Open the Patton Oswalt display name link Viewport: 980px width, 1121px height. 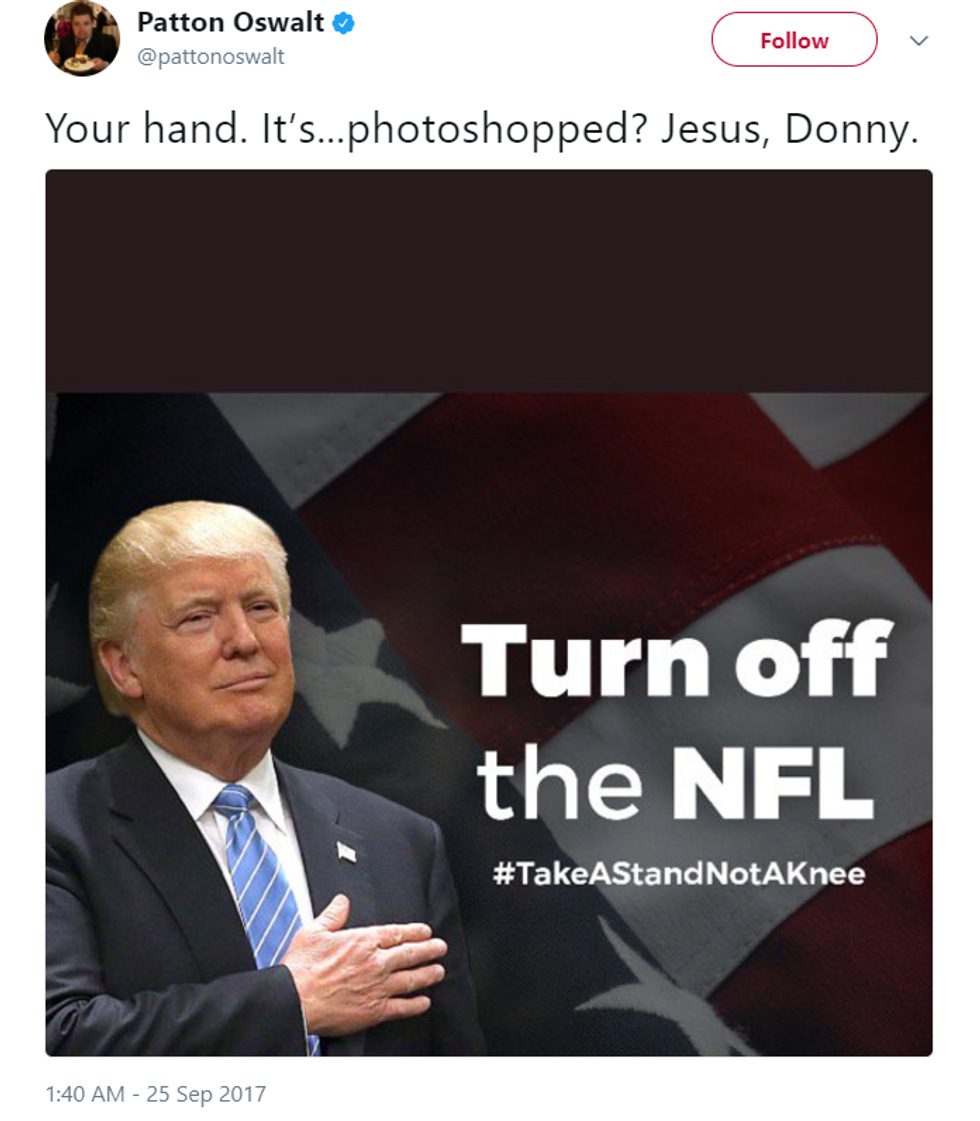pos(230,22)
